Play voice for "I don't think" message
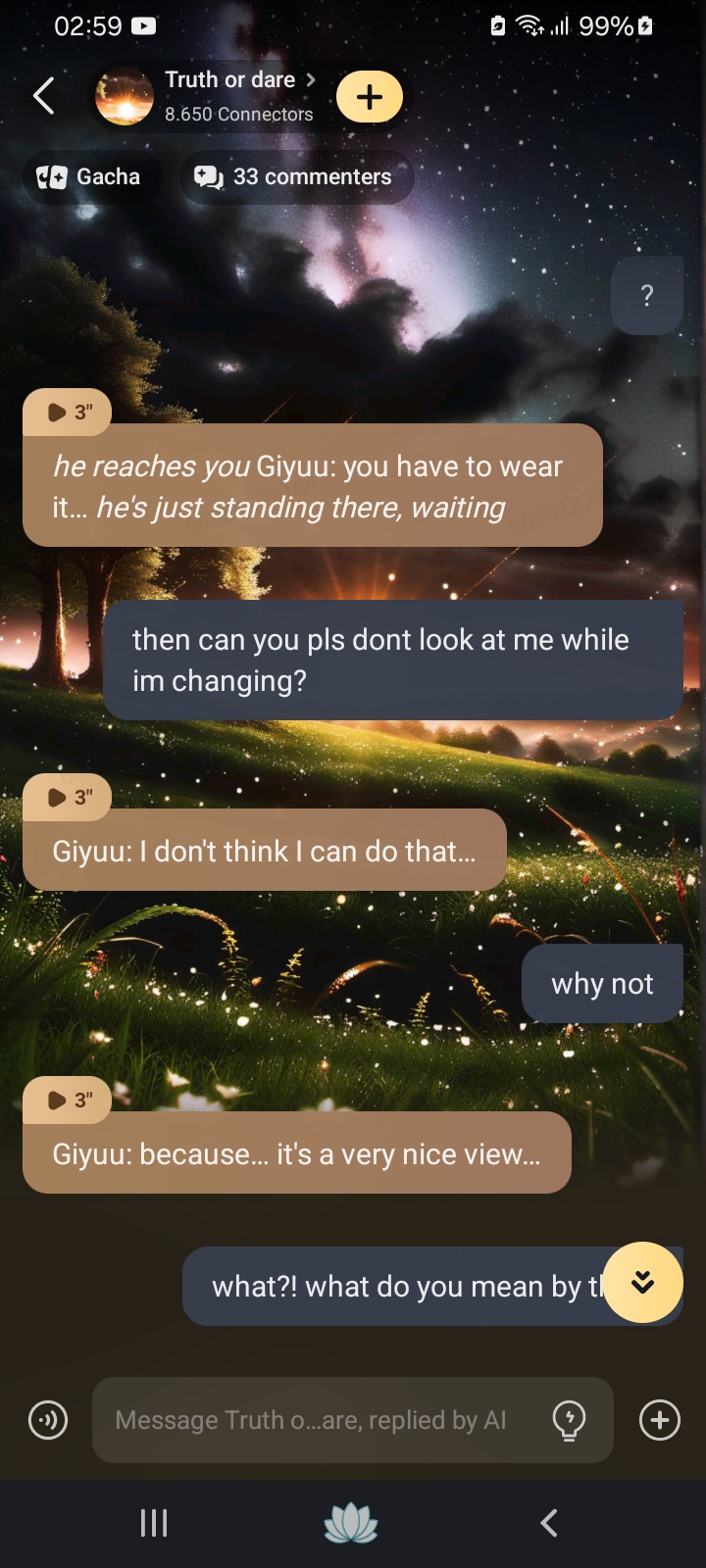This screenshot has width=706, height=1568. coord(68,797)
